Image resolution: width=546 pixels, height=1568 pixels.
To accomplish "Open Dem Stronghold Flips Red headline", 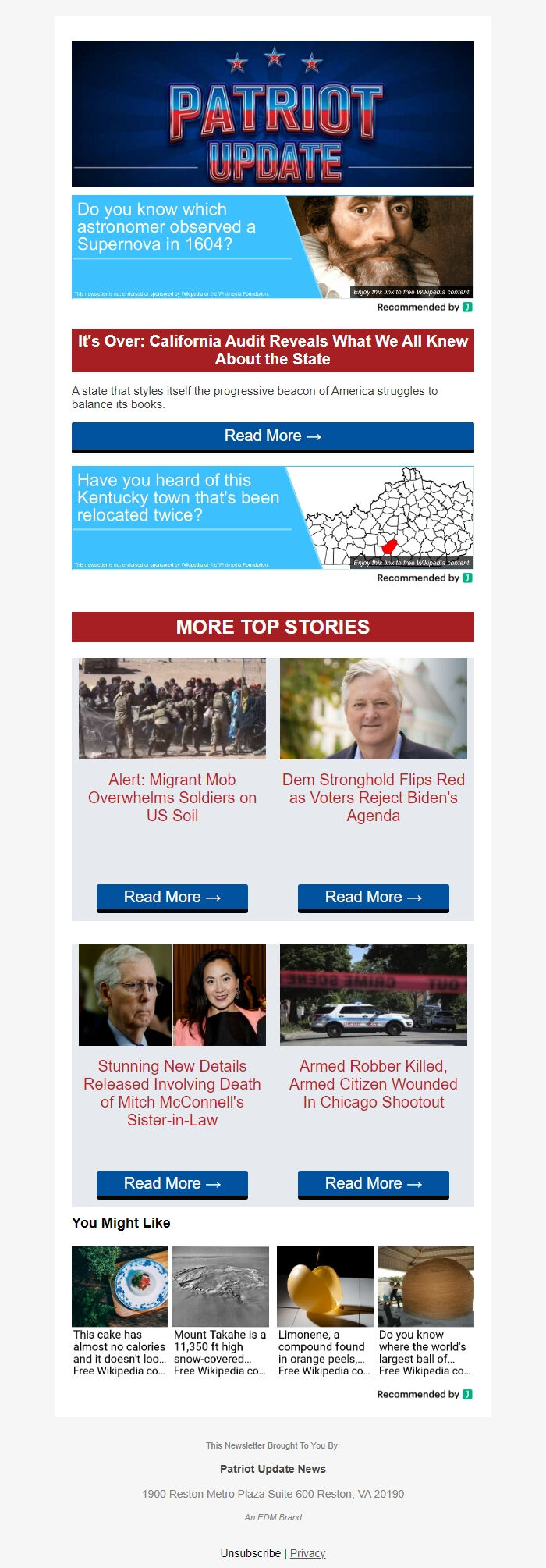I will 373,797.
